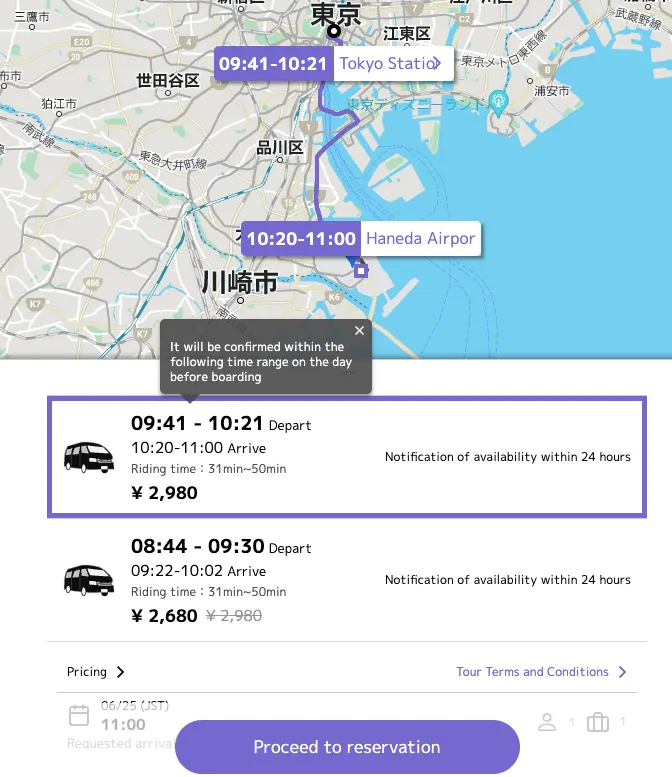Open the Tokyo Station pickup label
The width and height of the screenshot is (672, 777).
(391, 64)
